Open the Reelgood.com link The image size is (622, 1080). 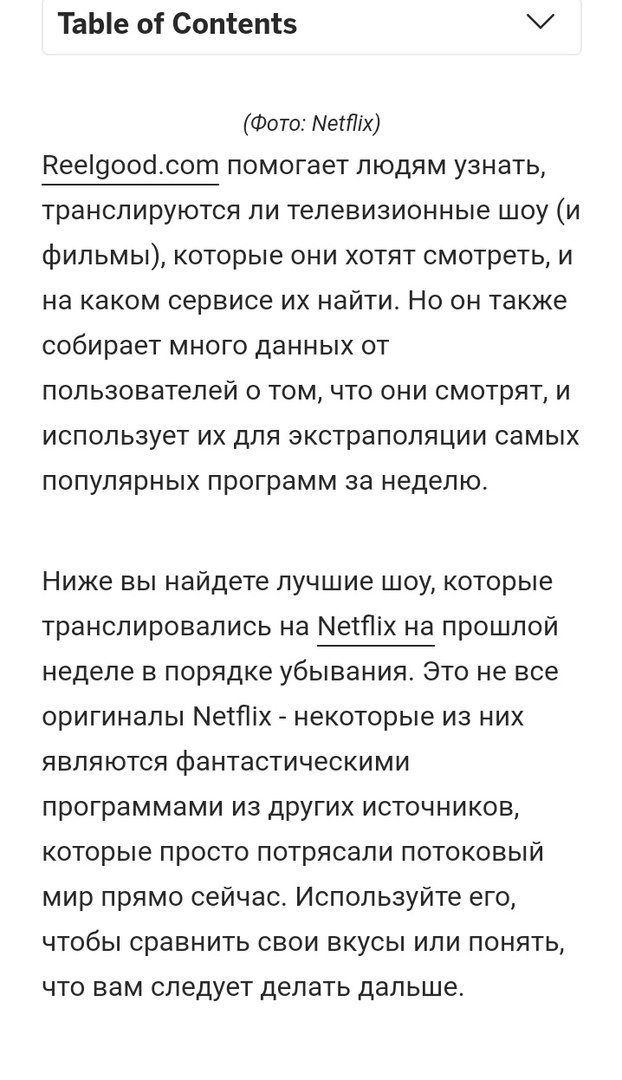(130, 167)
